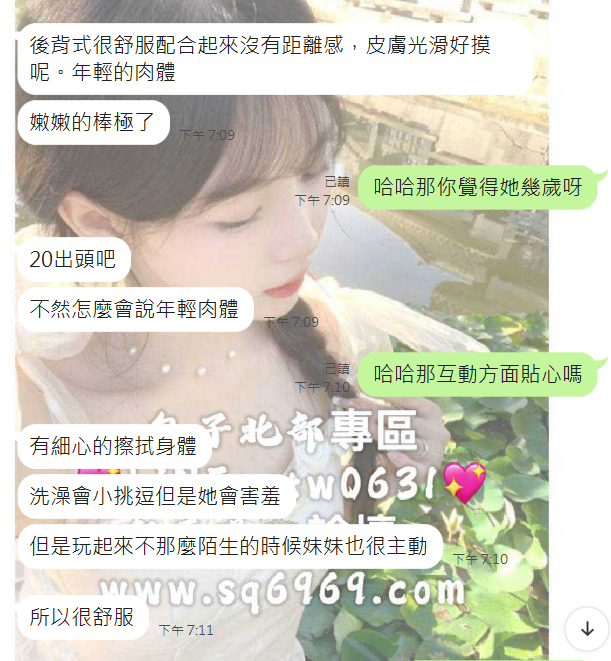Jump to the latest message with the down arrow
The width and height of the screenshot is (611, 661).
587,629
